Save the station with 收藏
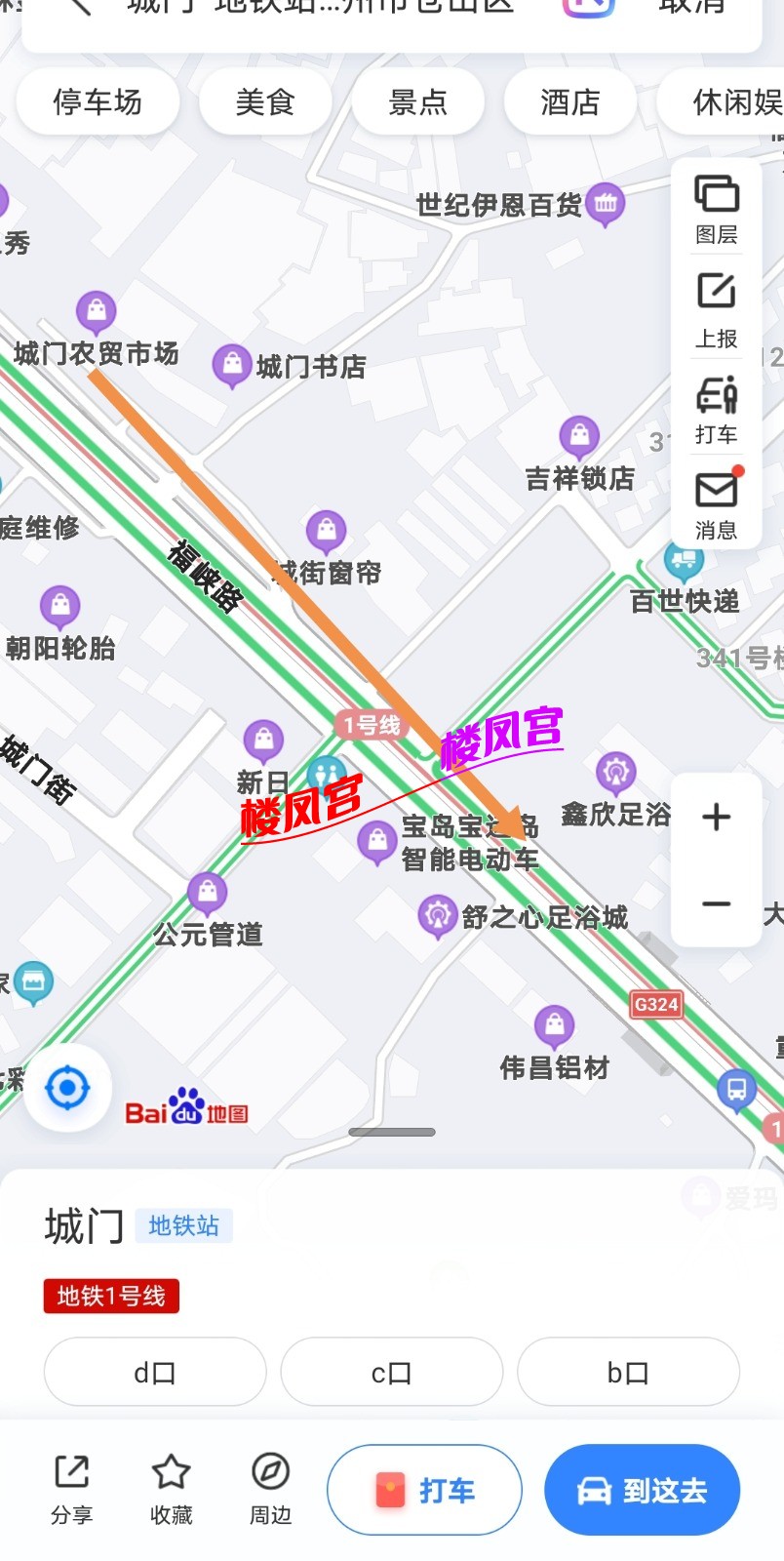Viewport: 784px width, 1561px height. pos(171,1489)
